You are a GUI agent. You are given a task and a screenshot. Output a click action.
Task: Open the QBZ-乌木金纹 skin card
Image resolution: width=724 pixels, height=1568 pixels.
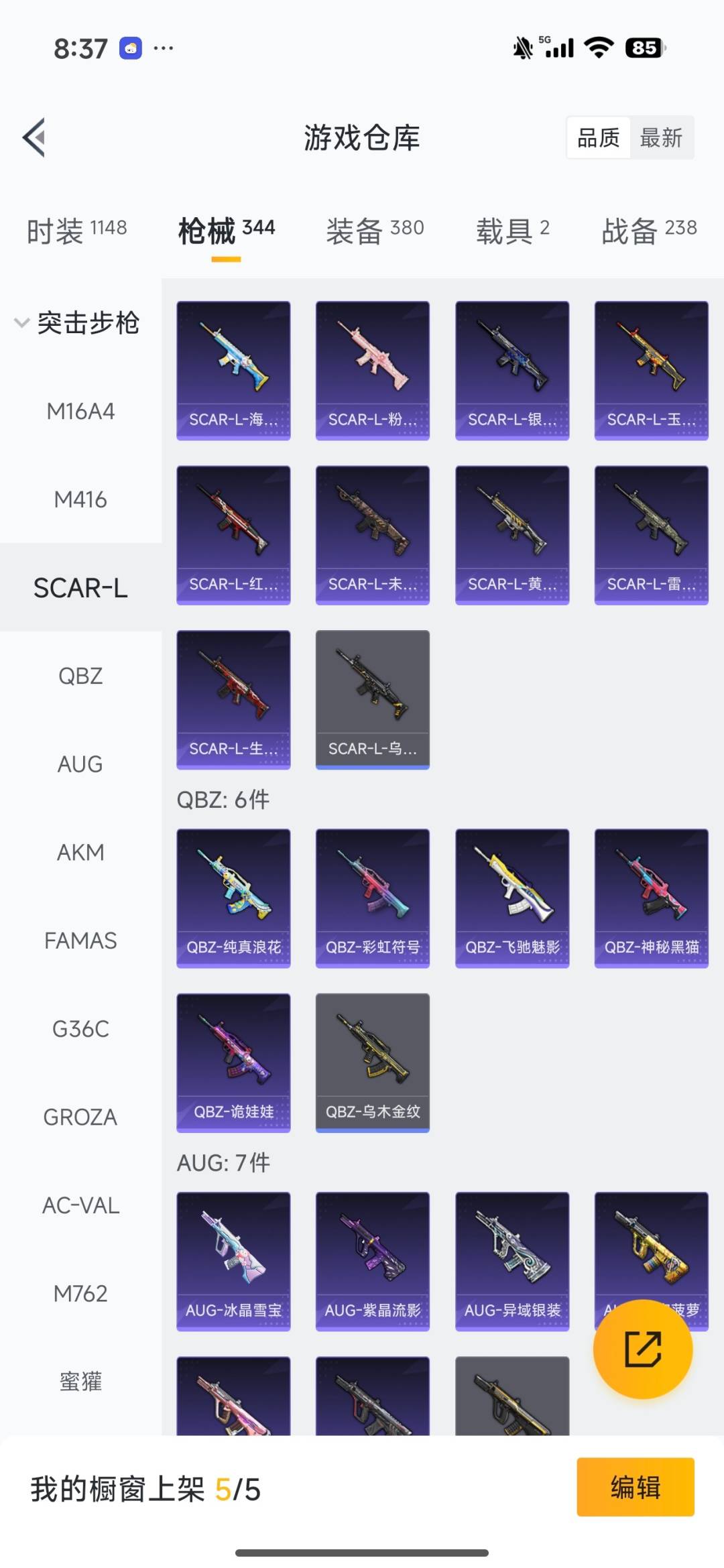coord(372,1062)
